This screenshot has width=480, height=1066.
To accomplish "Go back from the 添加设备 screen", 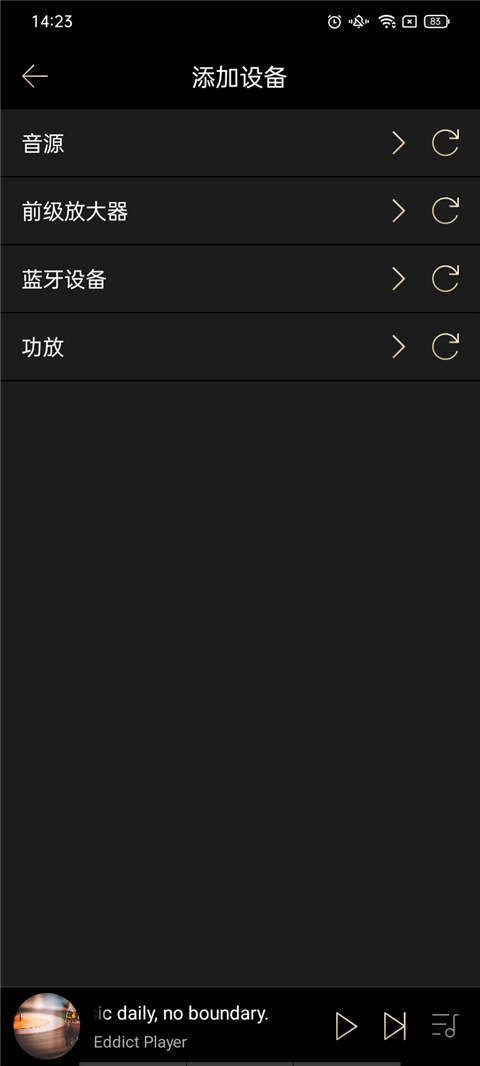I will [35, 77].
